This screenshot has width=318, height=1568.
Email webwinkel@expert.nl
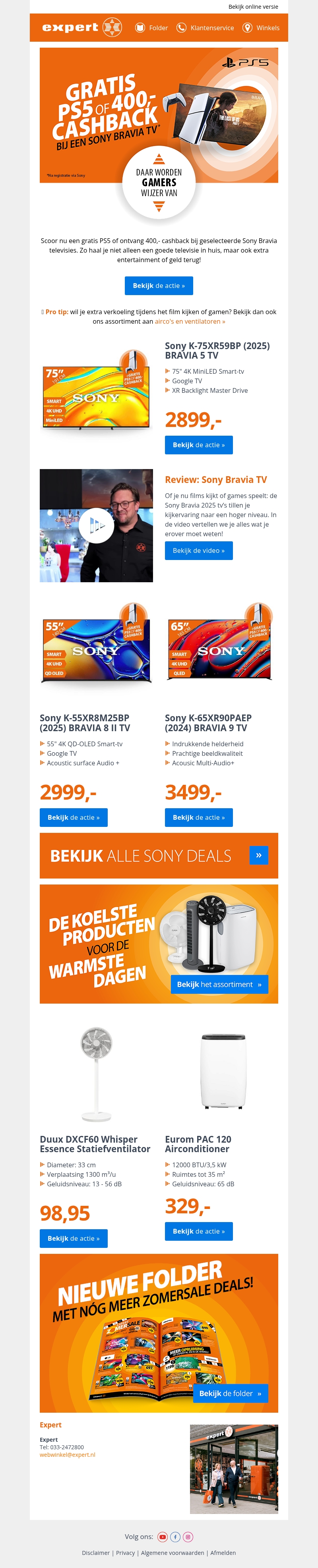pyautogui.click(x=67, y=1455)
